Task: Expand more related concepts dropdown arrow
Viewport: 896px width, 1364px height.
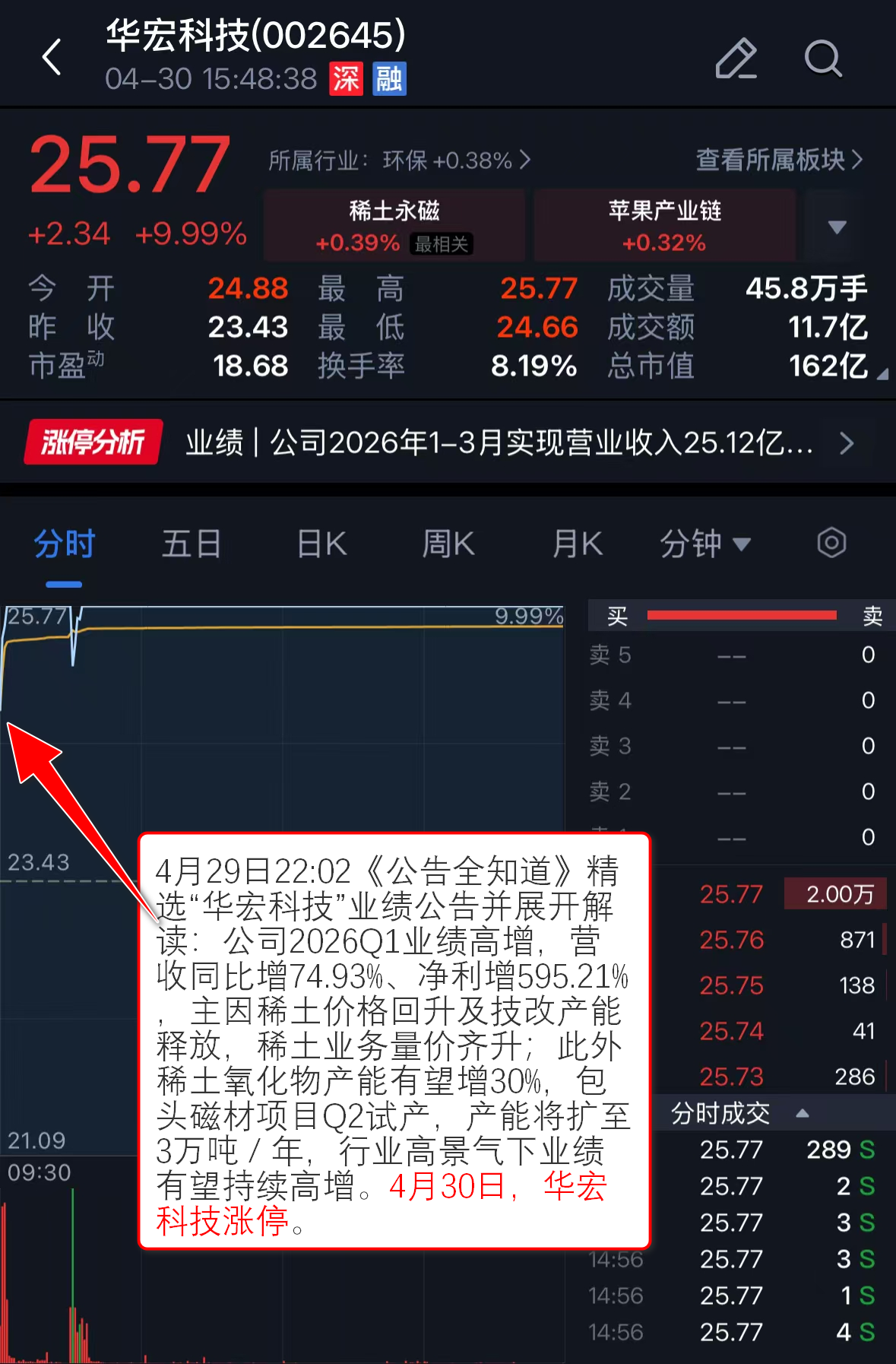Action: pyautogui.click(x=837, y=227)
